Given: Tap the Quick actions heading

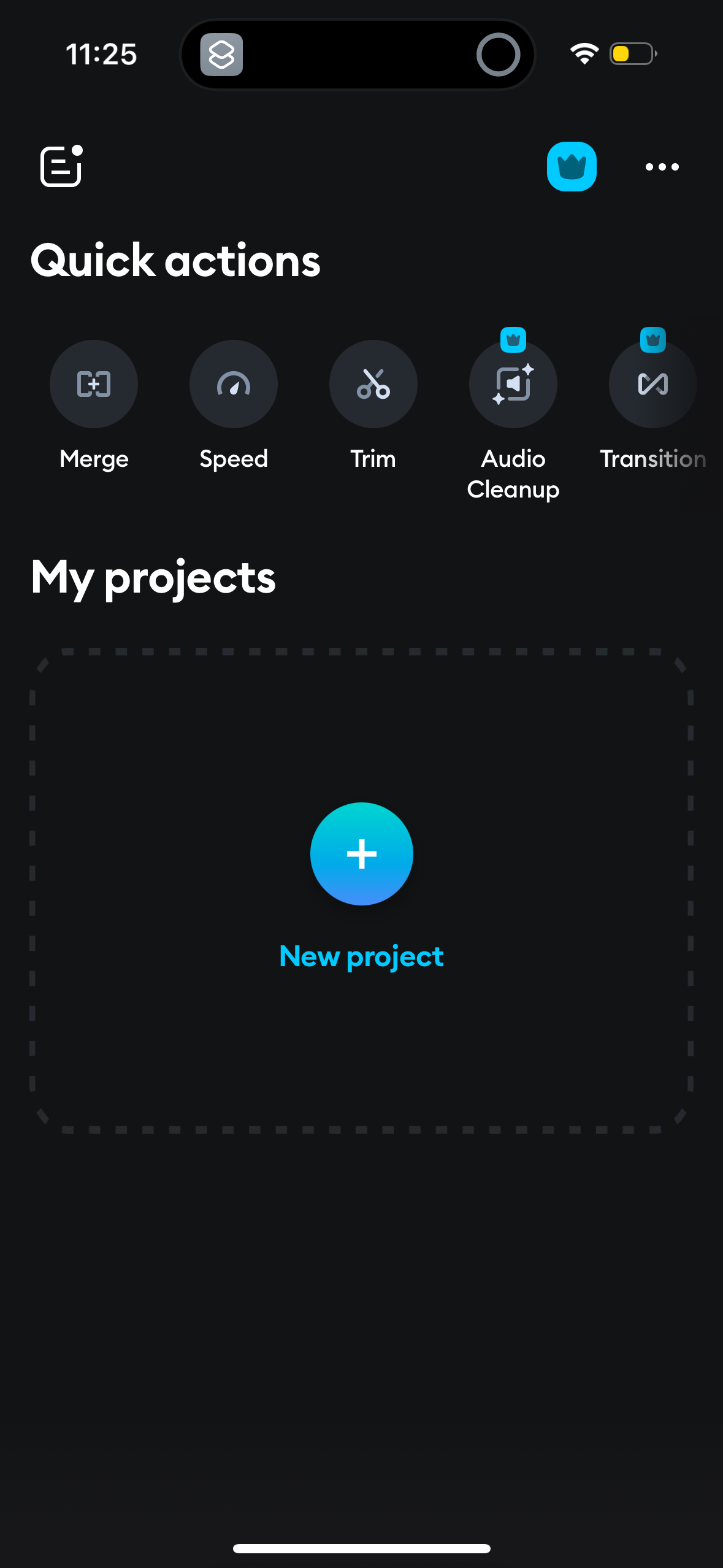Looking at the screenshot, I should [176, 259].
